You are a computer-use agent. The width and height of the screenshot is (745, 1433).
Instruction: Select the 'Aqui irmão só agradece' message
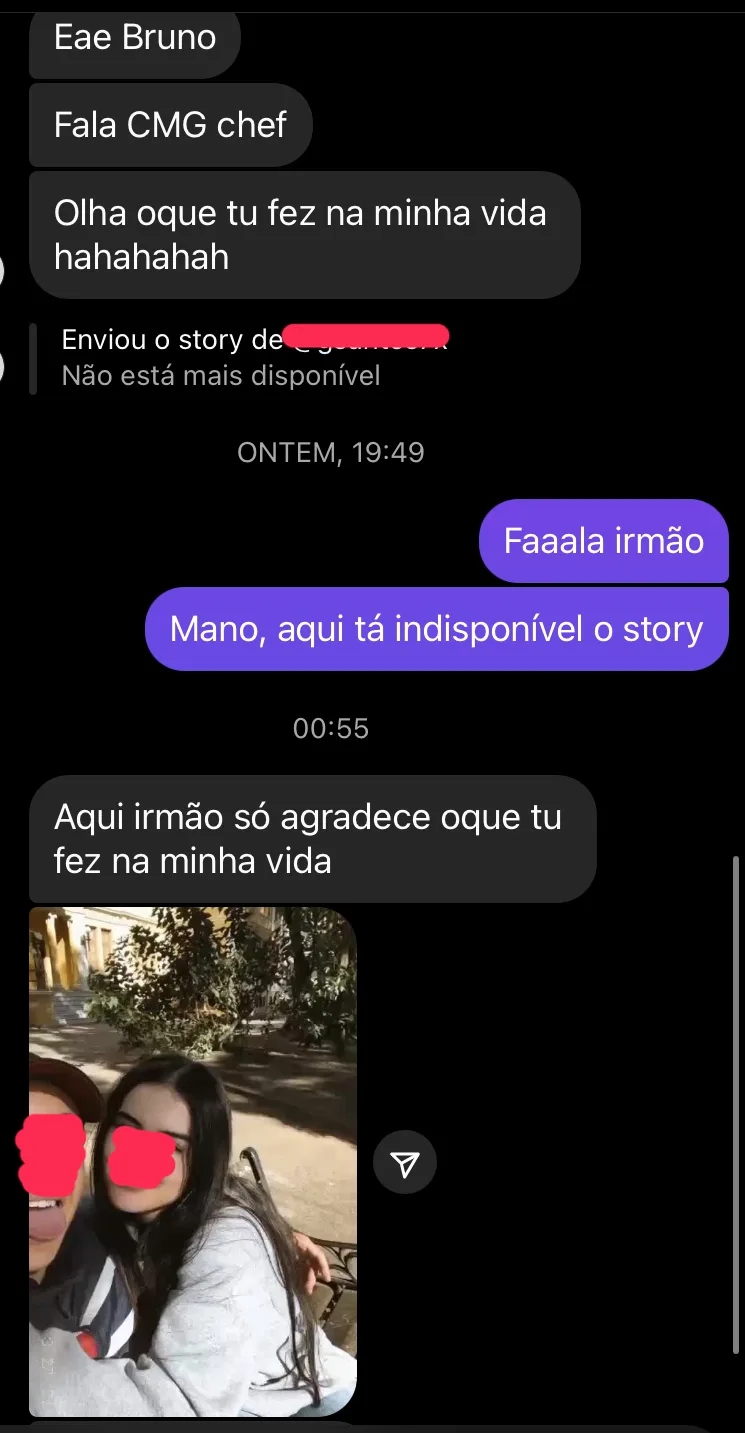coord(313,839)
